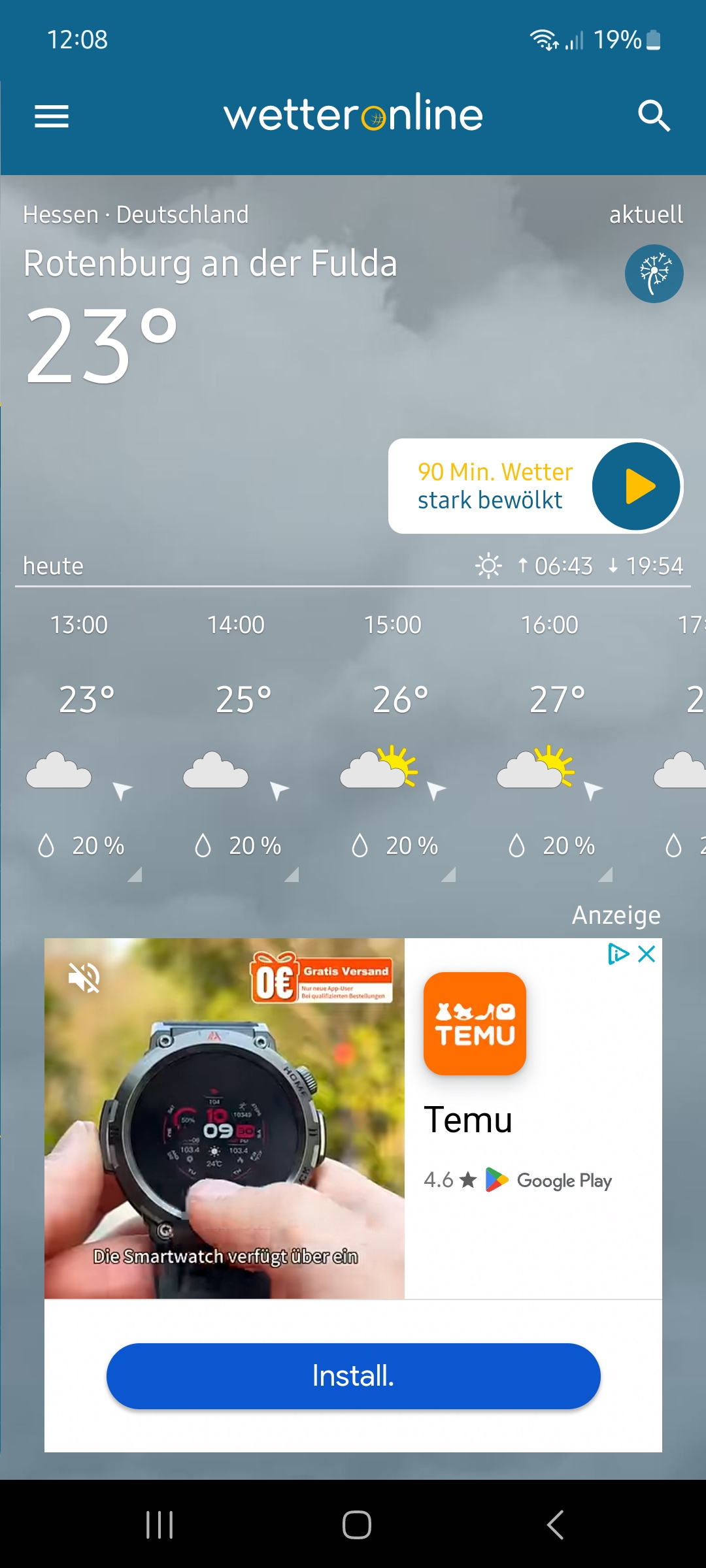Unmute the Temu ad video
The width and height of the screenshot is (706, 1568).
pos(84,978)
